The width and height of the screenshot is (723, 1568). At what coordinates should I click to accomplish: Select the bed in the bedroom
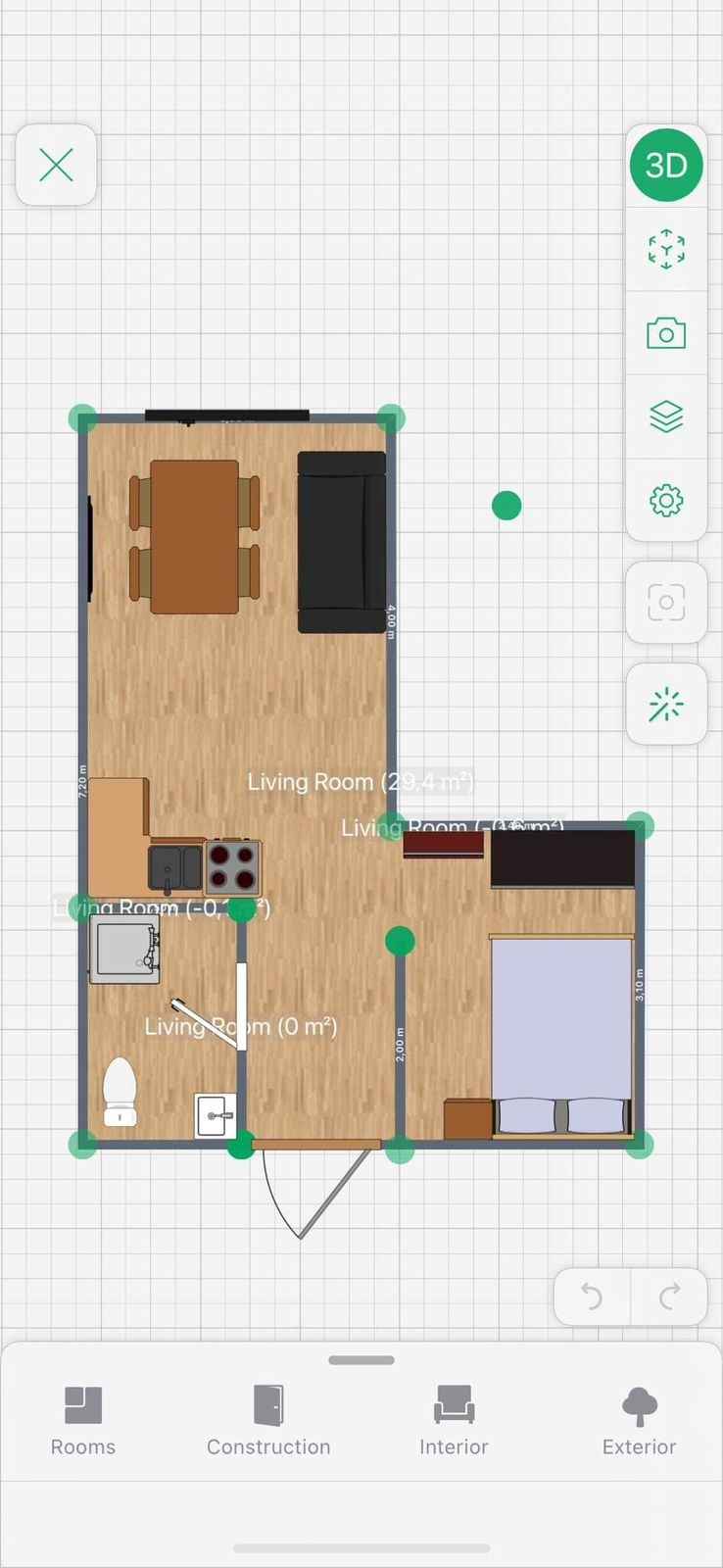pos(561,1036)
